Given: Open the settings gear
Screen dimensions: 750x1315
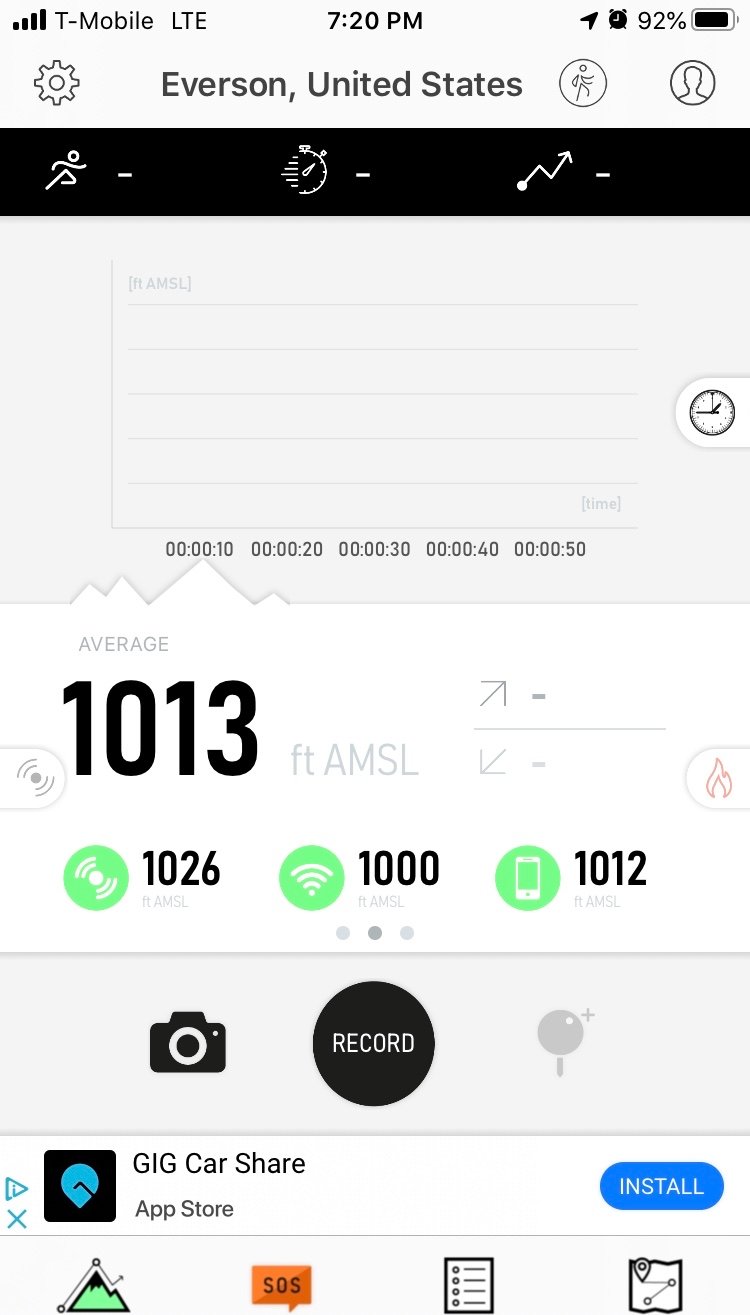Looking at the screenshot, I should pyautogui.click(x=56, y=84).
